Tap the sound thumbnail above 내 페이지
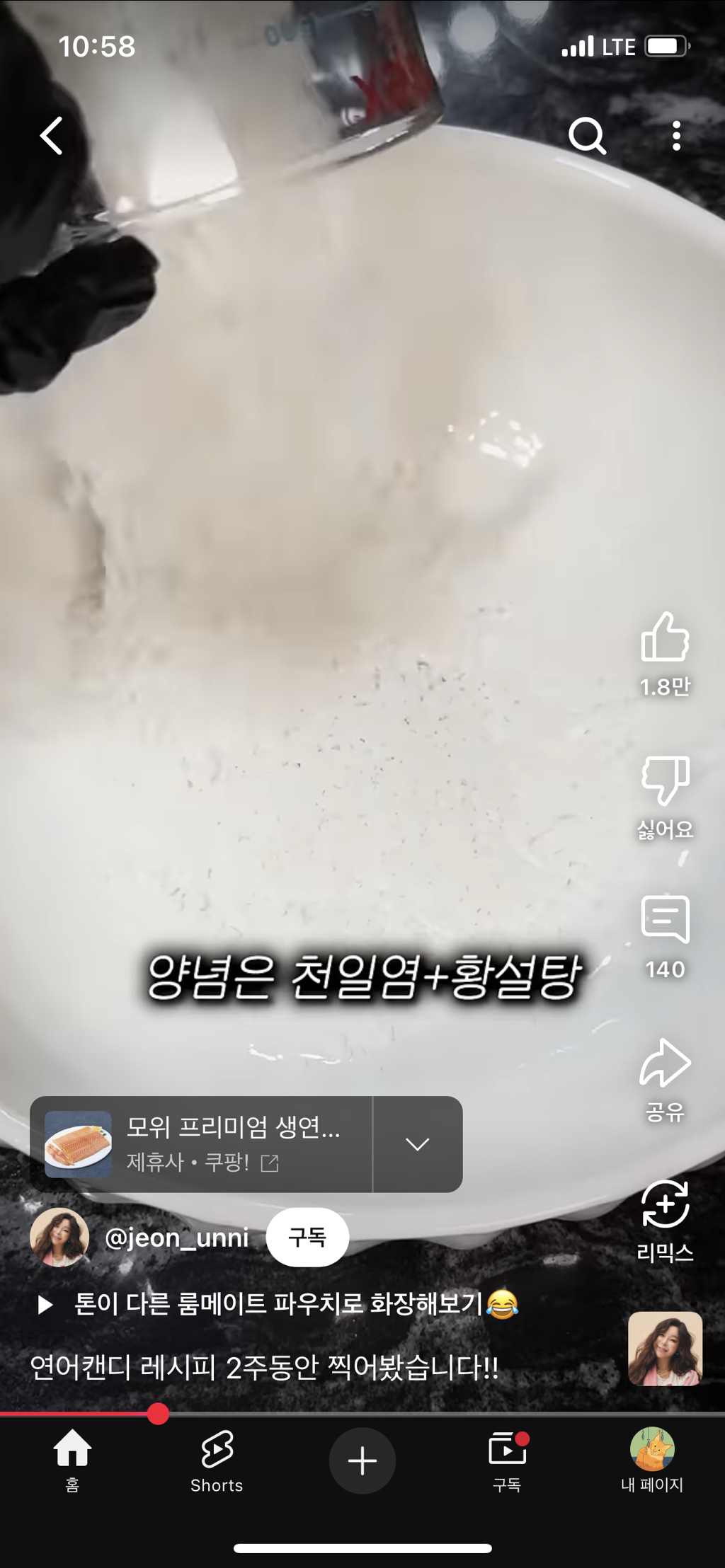 (x=665, y=1349)
